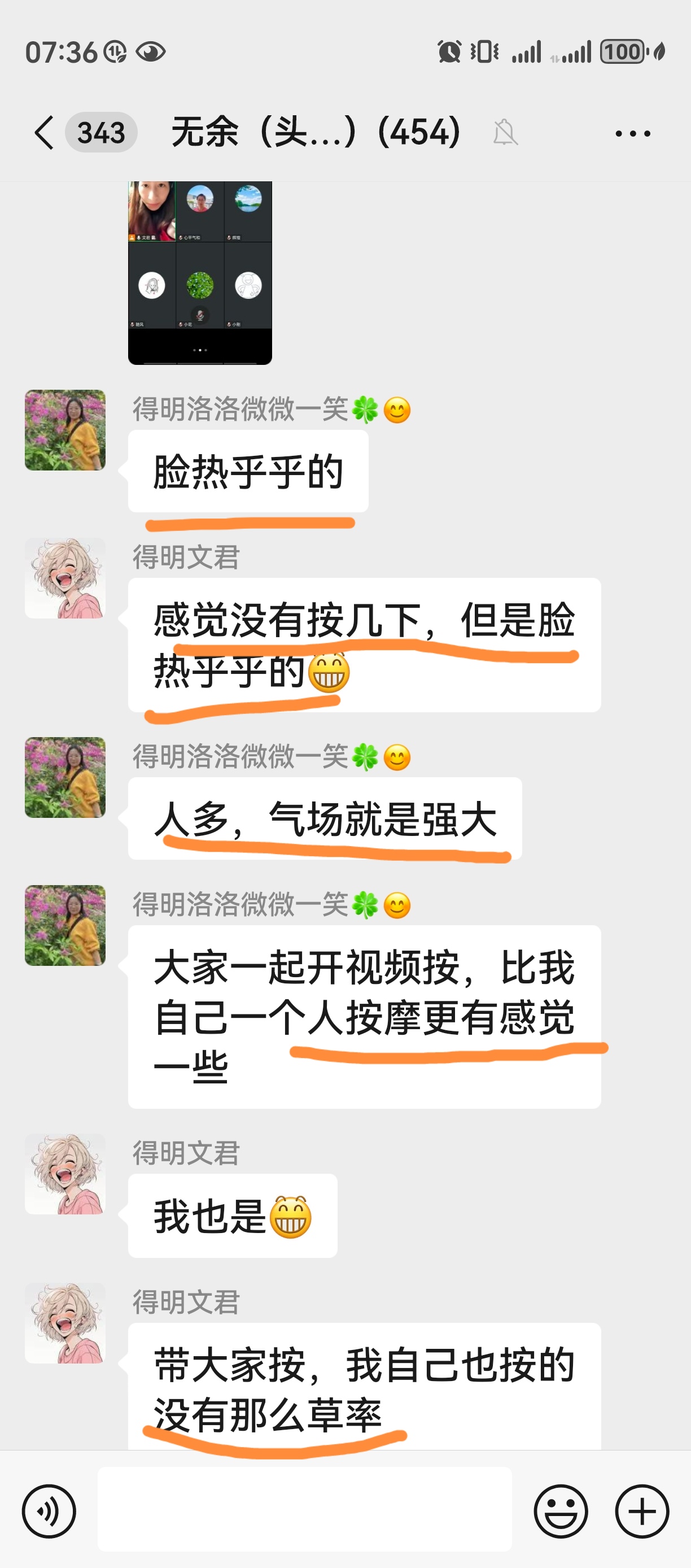Viewport: 691px width, 1568px height.
Task: Open the emoji sticker panel
Action: point(560,1511)
